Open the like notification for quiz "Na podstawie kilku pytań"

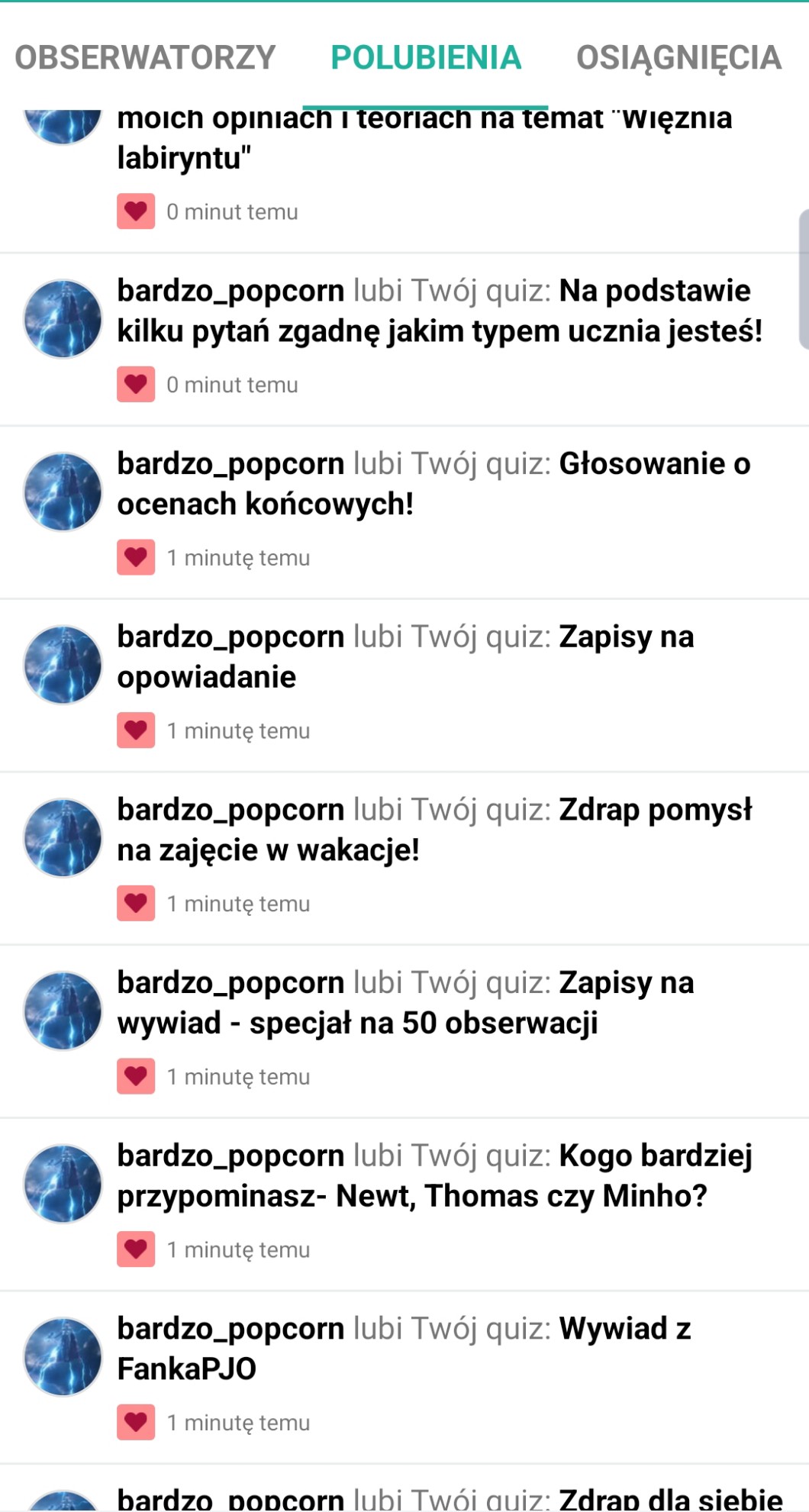pos(440,311)
